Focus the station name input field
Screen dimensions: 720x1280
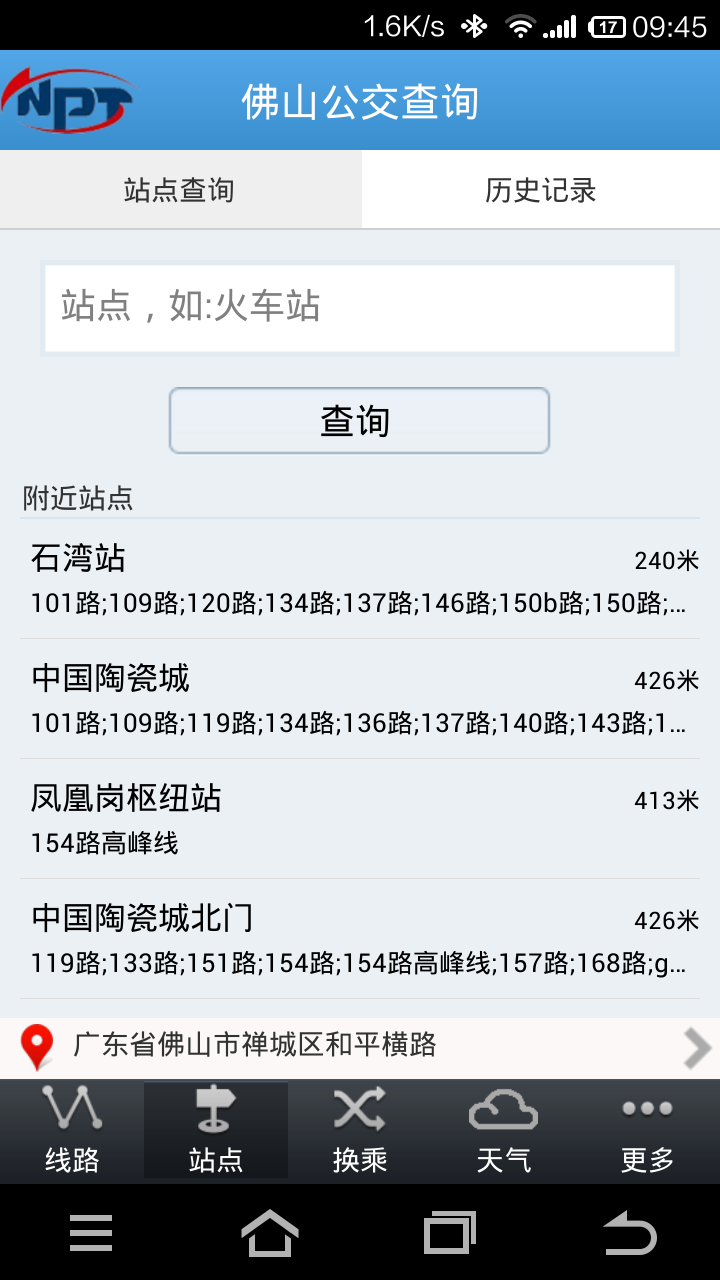[360, 308]
